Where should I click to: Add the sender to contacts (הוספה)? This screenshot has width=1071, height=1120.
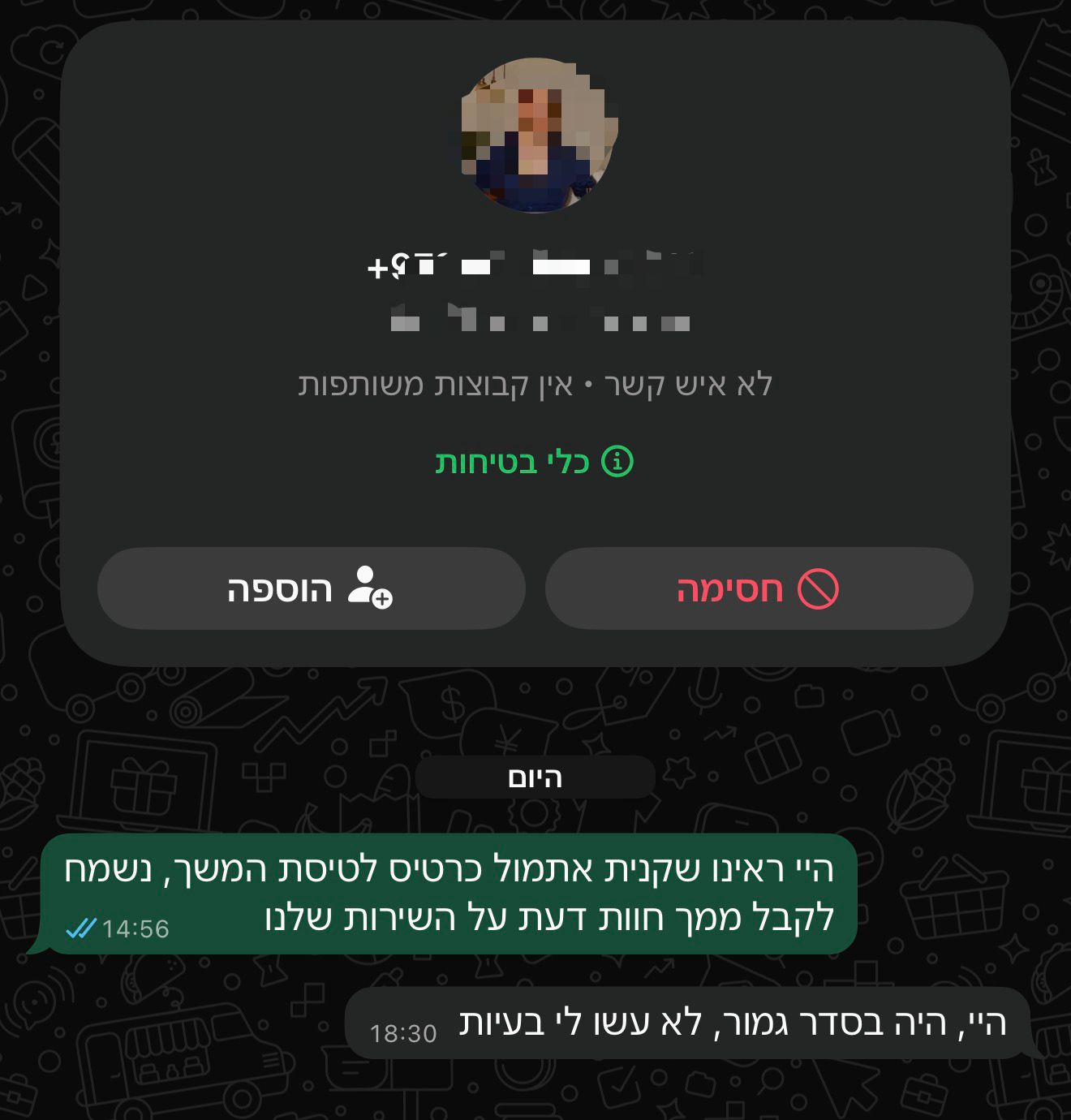click(311, 588)
